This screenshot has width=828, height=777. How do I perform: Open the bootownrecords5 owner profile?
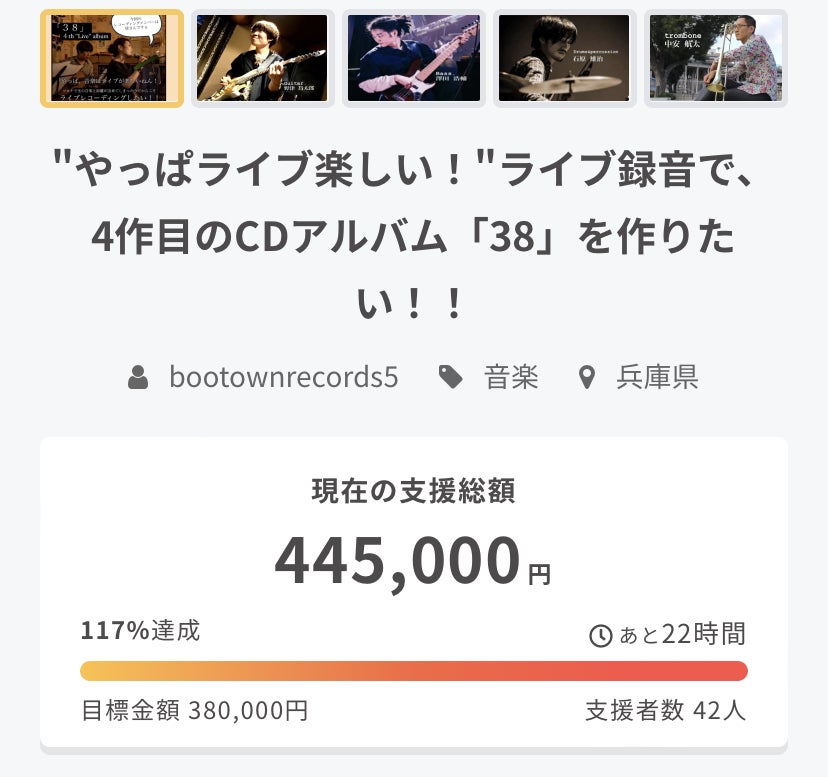(283, 377)
